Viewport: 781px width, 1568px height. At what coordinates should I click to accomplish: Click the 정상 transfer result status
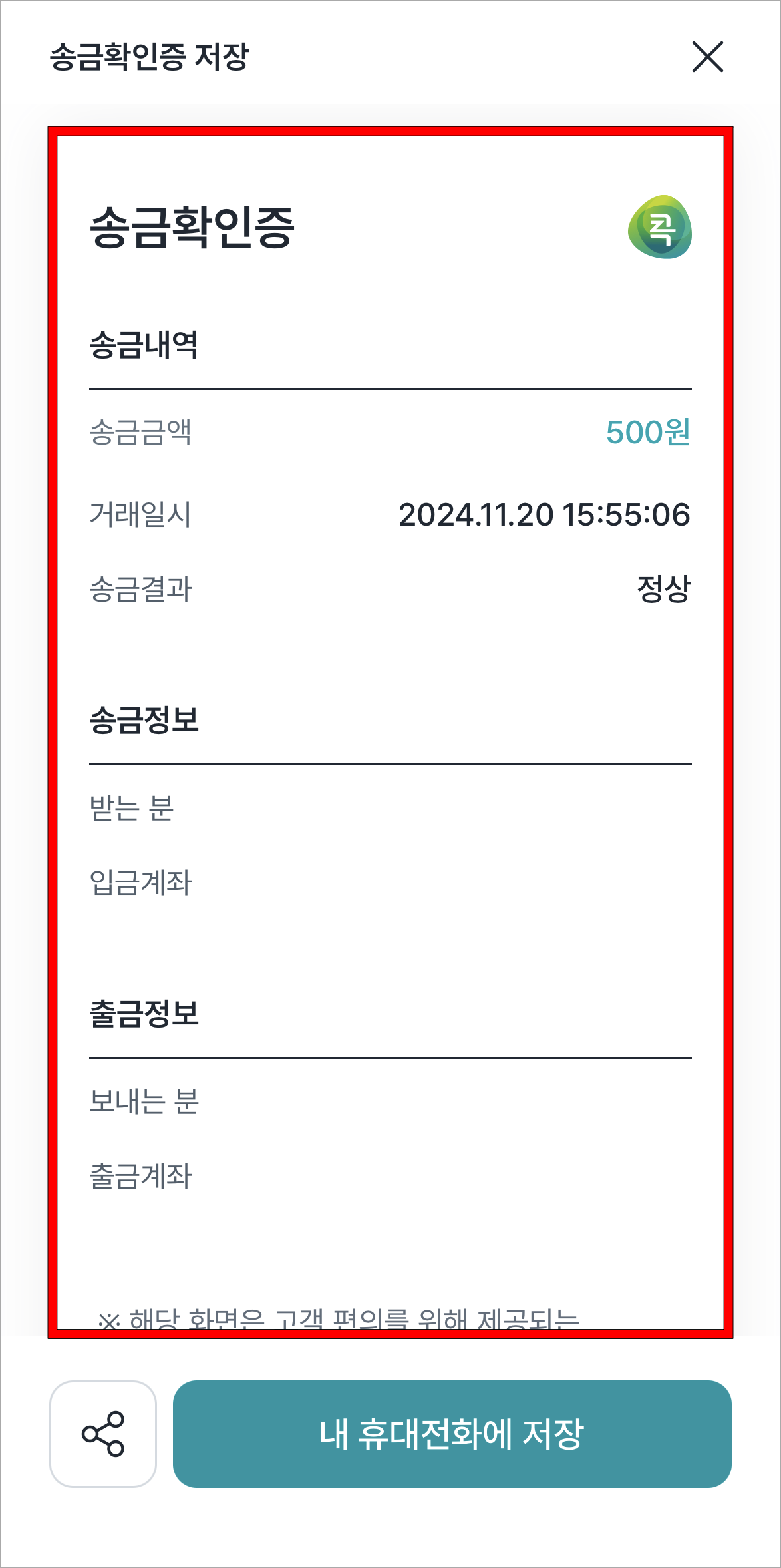tap(663, 590)
